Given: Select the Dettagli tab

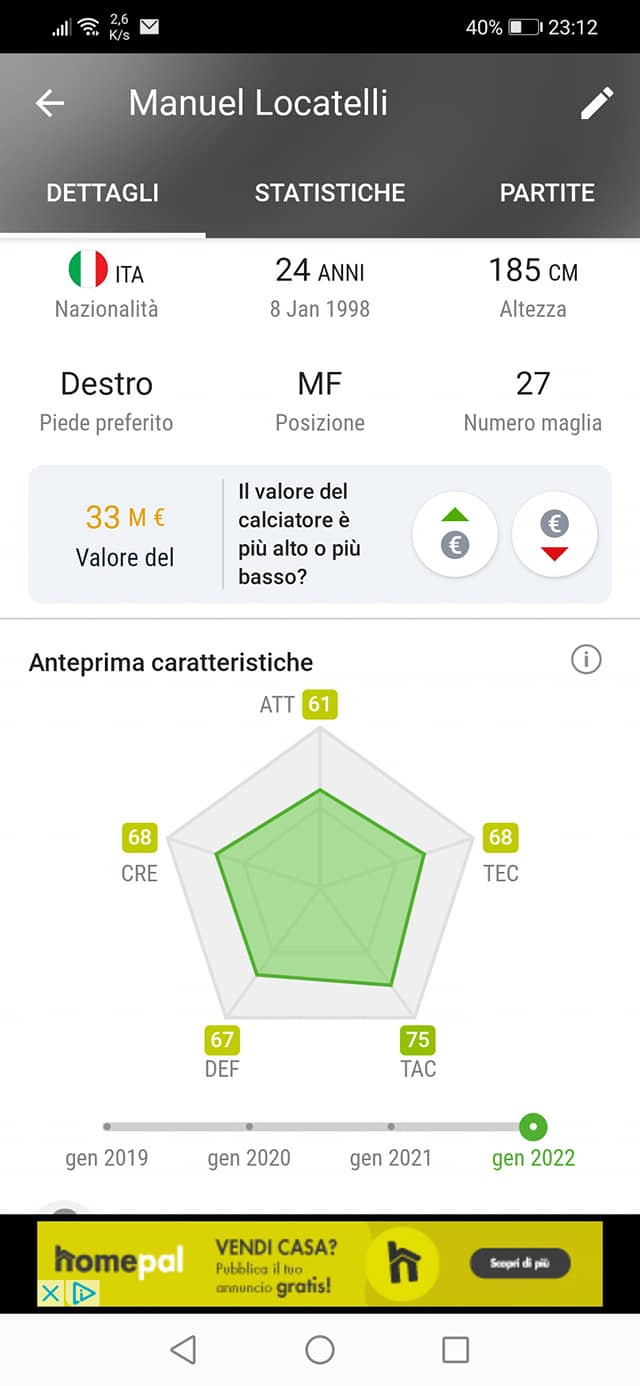Looking at the screenshot, I should click(103, 193).
